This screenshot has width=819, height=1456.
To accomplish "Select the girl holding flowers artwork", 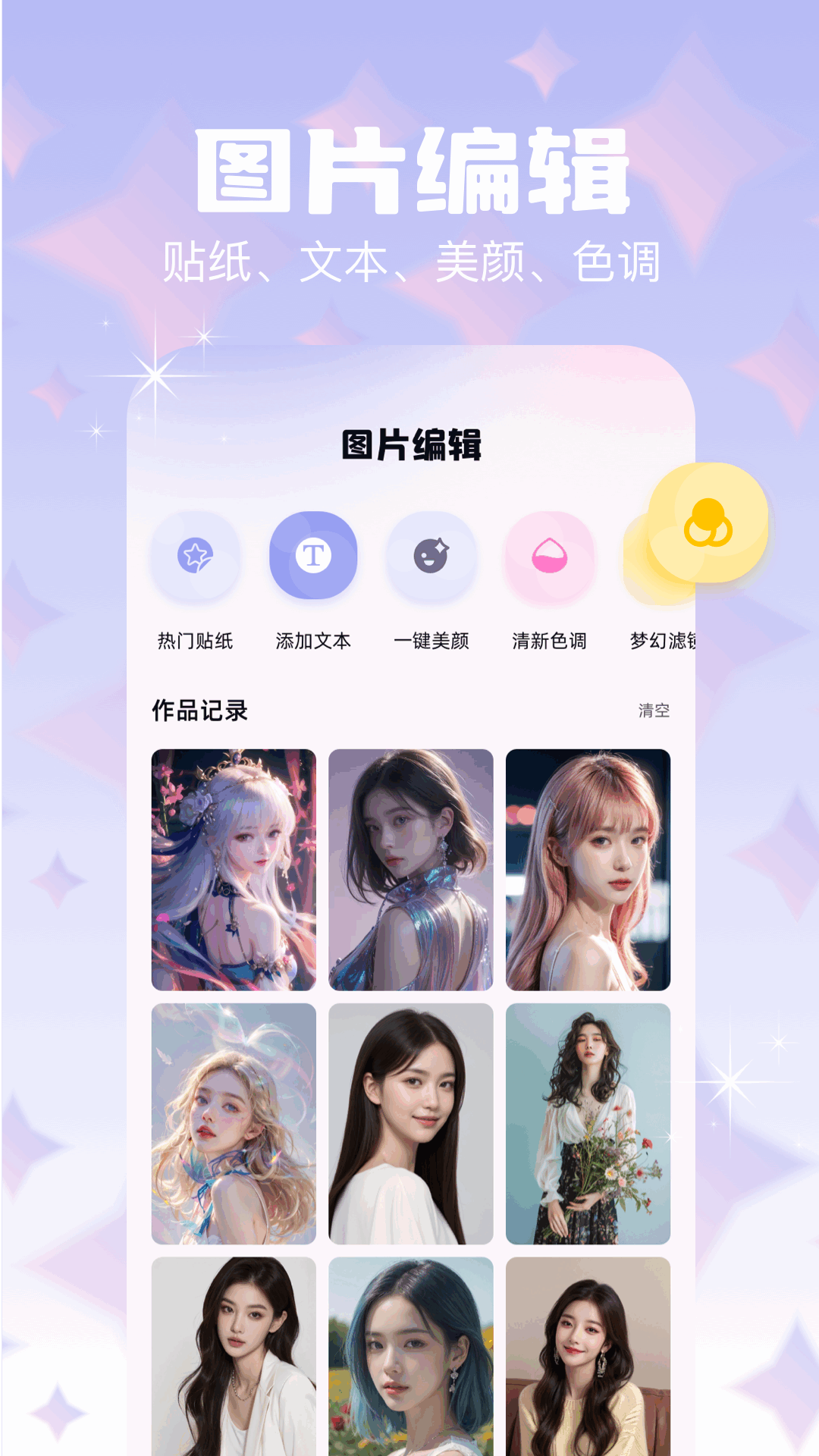I will (x=586, y=1125).
